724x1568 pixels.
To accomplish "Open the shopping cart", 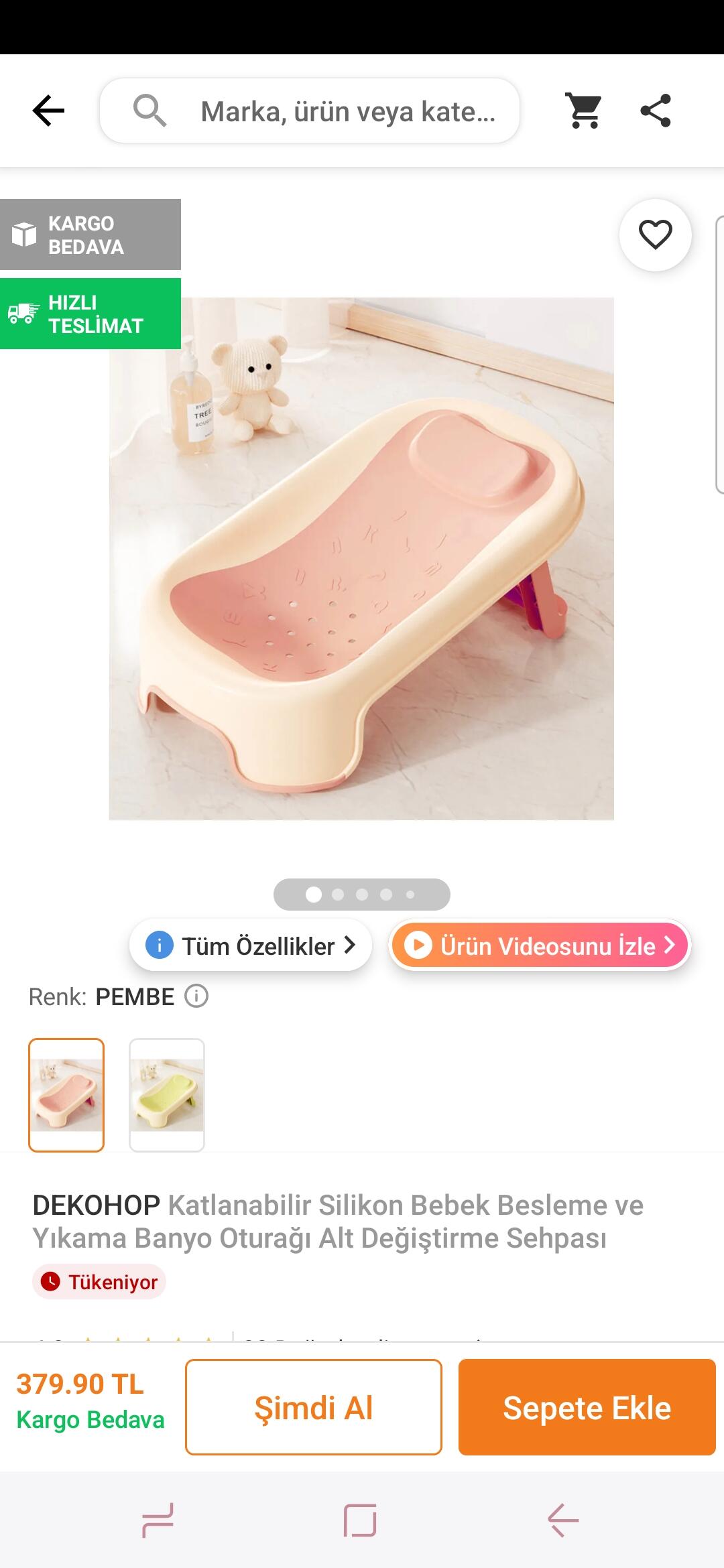I will pyautogui.click(x=585, y=111).
